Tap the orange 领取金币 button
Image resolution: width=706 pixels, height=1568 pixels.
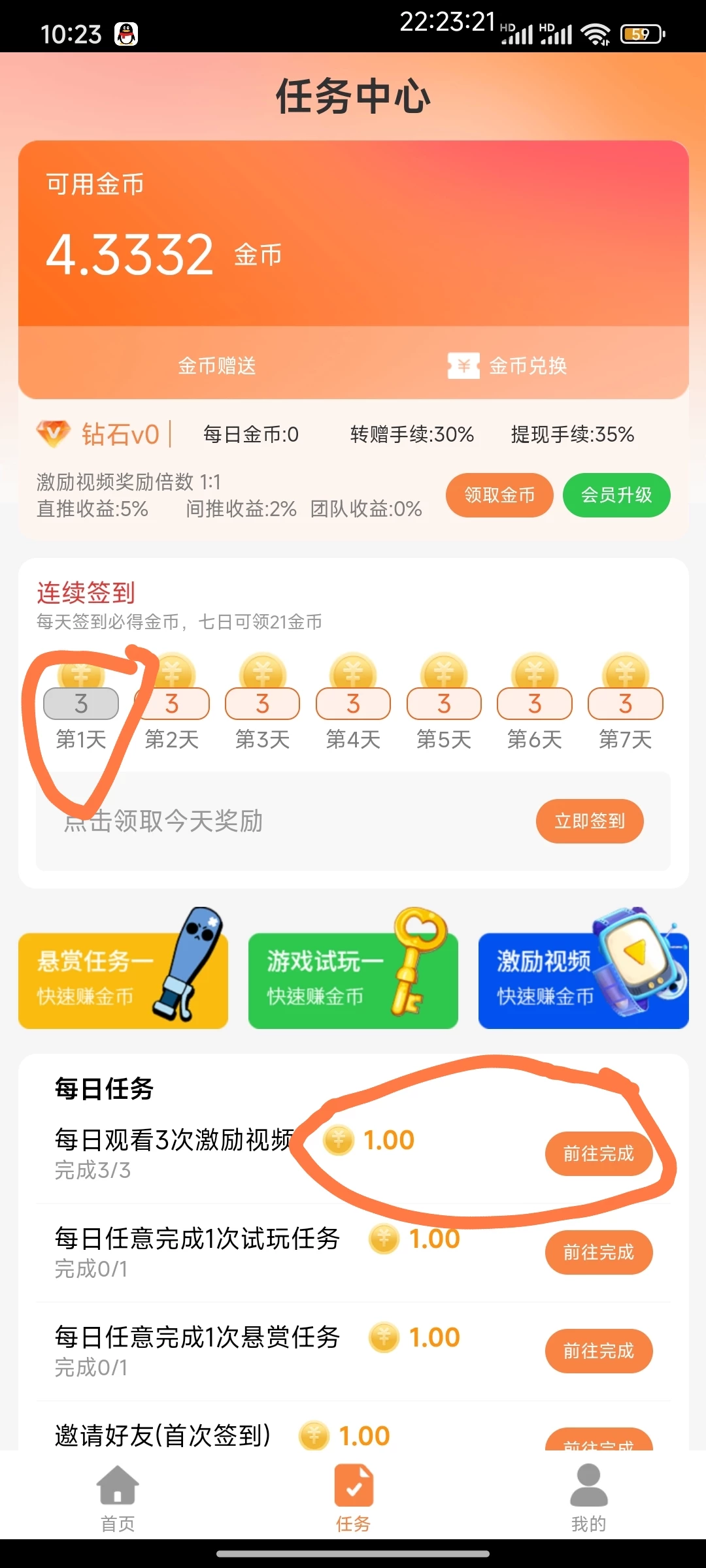pyautogui.click(x=499, y=495)
